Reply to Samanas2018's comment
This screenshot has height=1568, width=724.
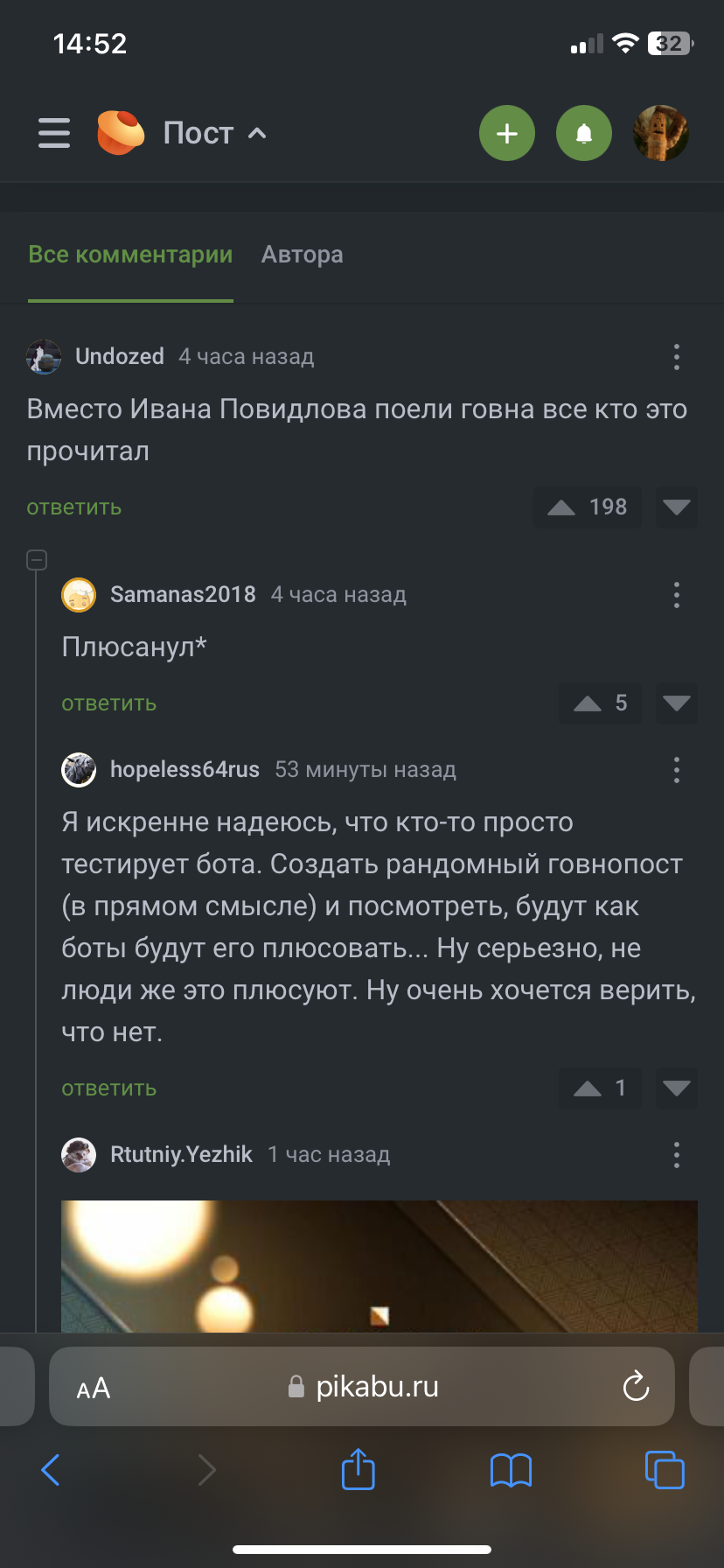(x=109, y=703)
